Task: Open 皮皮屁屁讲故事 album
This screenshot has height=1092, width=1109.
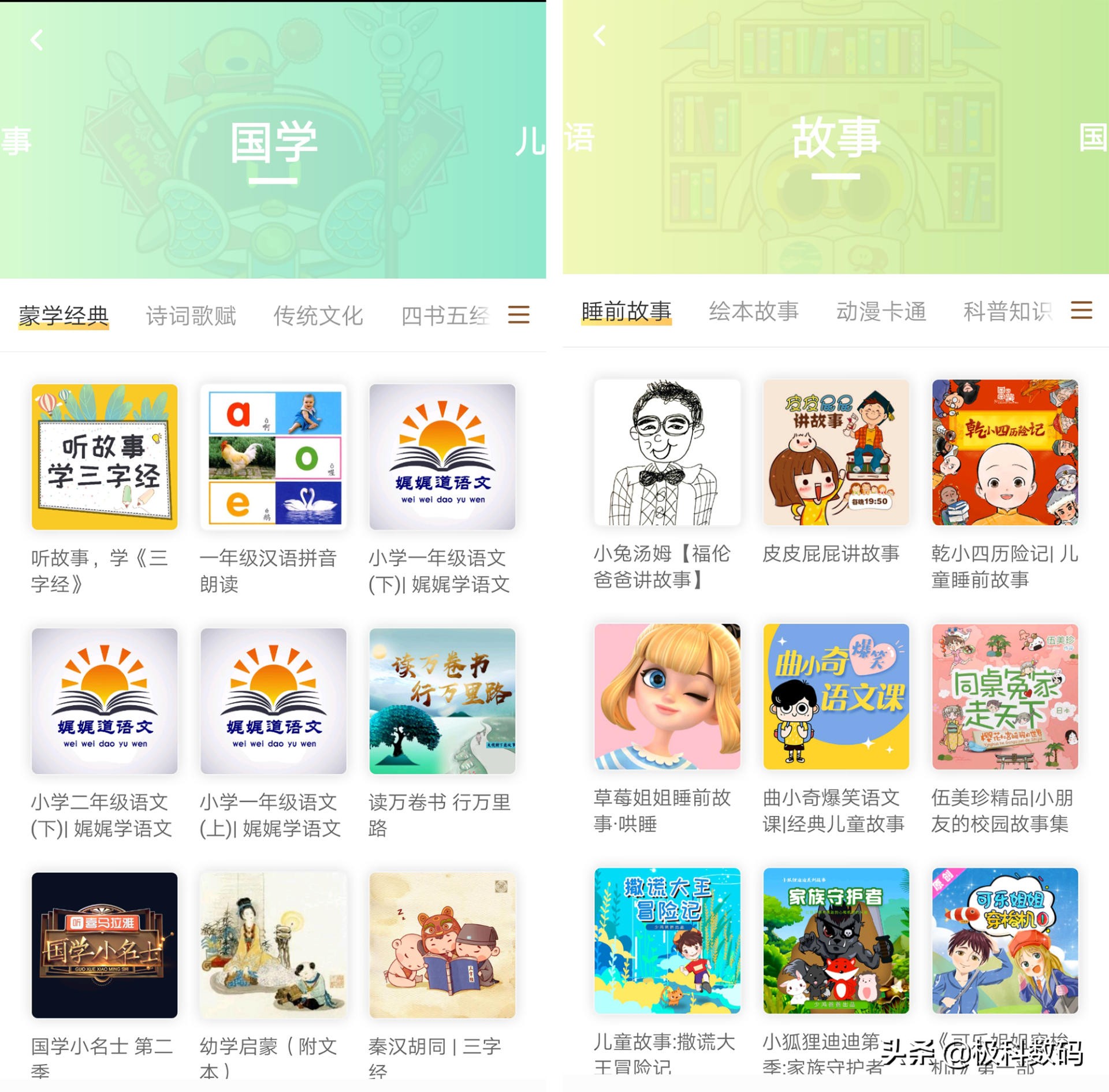Action: point(836,452)
